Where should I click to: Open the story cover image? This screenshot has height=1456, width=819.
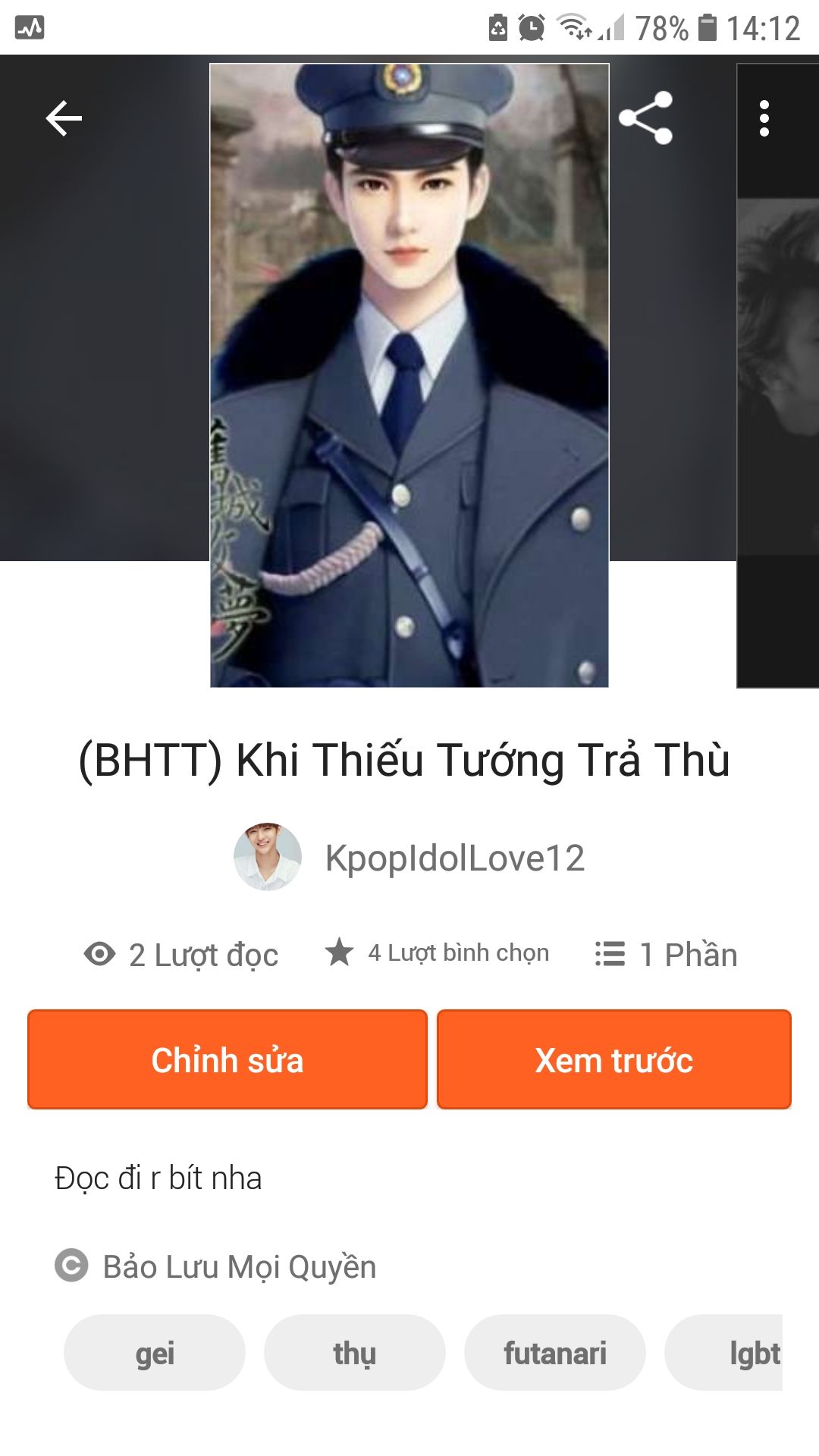pos(409,375)
